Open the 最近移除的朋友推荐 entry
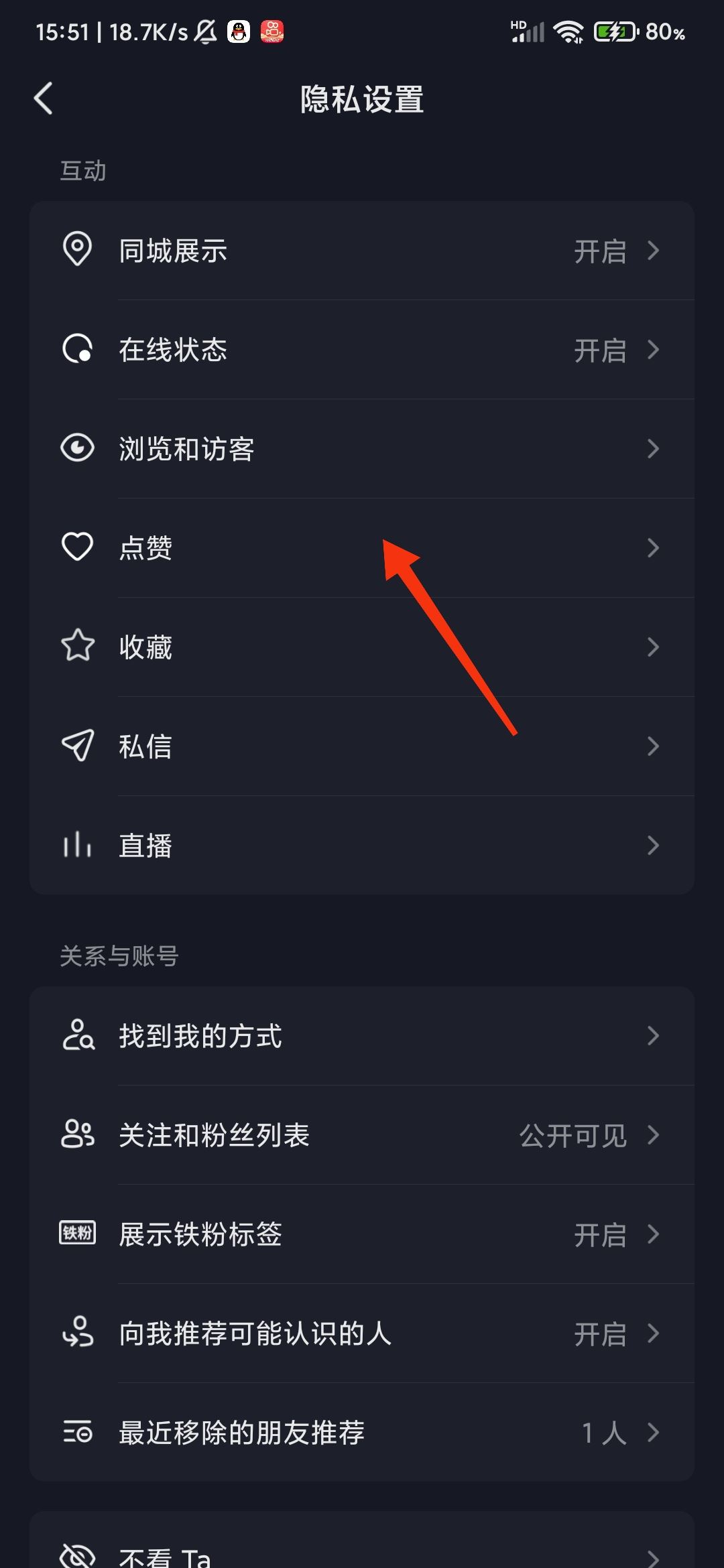This screenshot has width=724, height=1568. coord(362,1433)
